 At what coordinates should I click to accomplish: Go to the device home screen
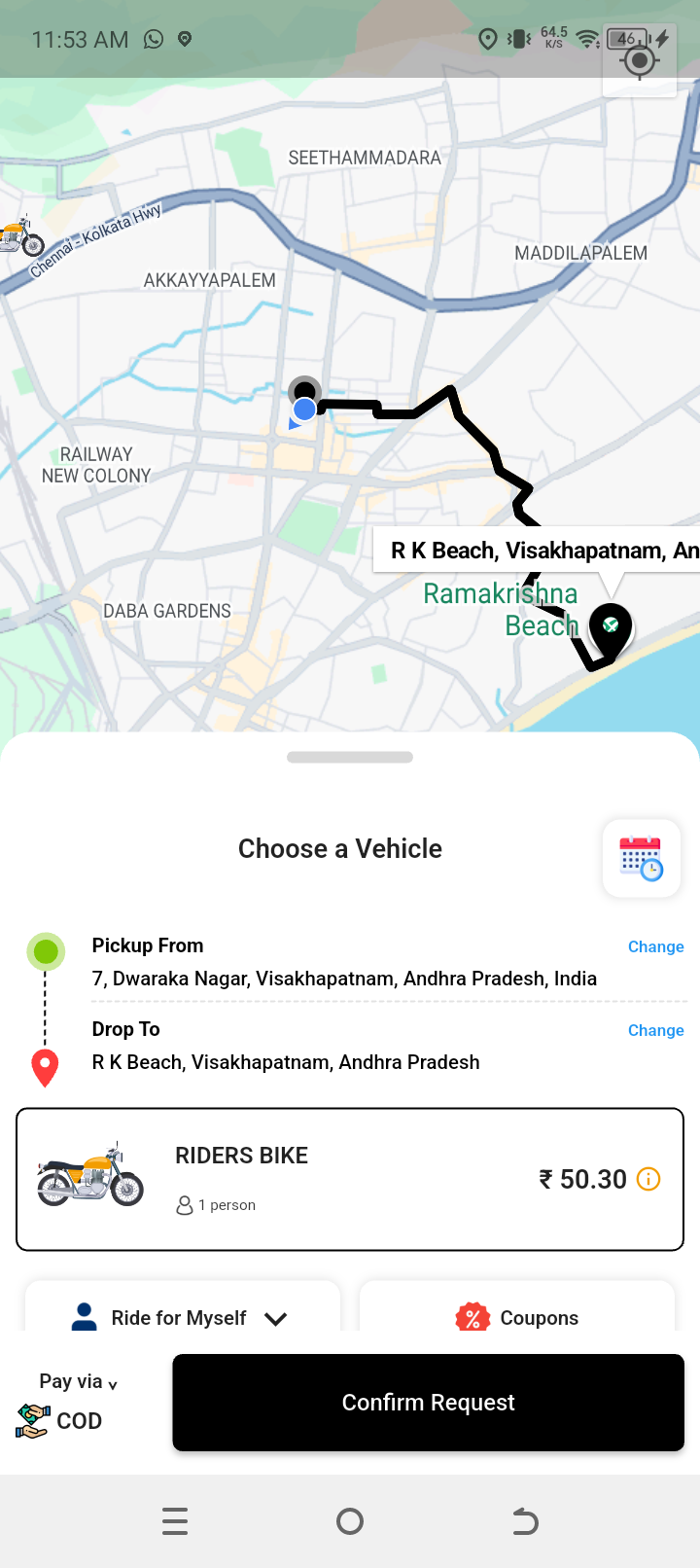[350, 1521]
